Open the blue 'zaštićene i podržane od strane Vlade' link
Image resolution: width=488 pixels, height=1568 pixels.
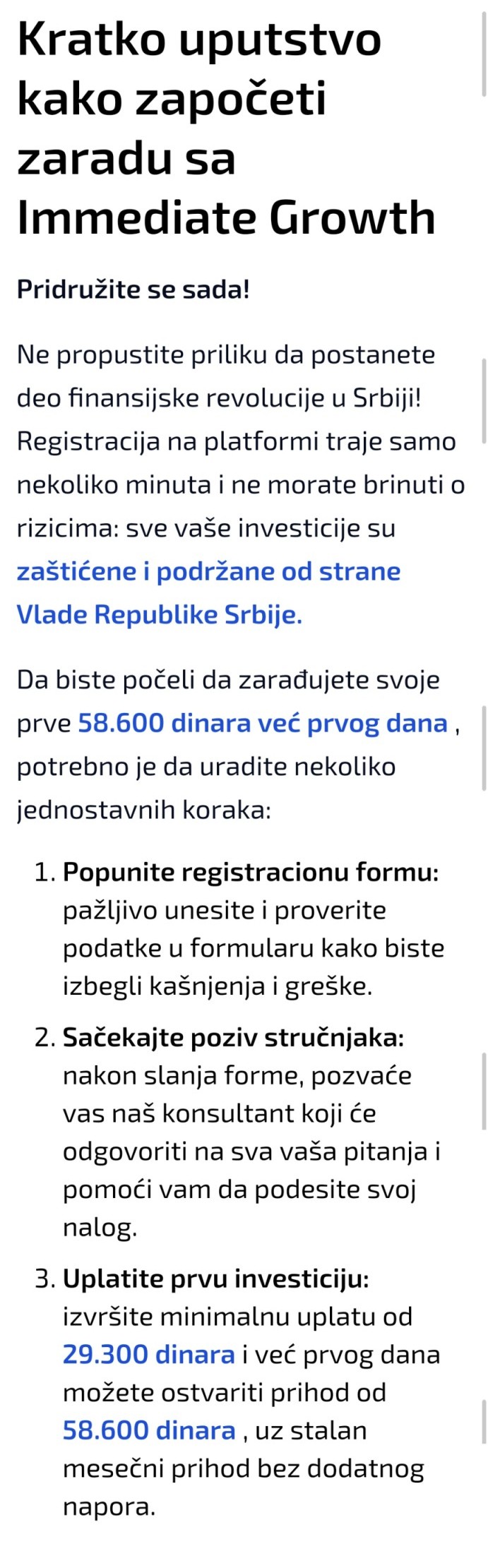[208, 592]
